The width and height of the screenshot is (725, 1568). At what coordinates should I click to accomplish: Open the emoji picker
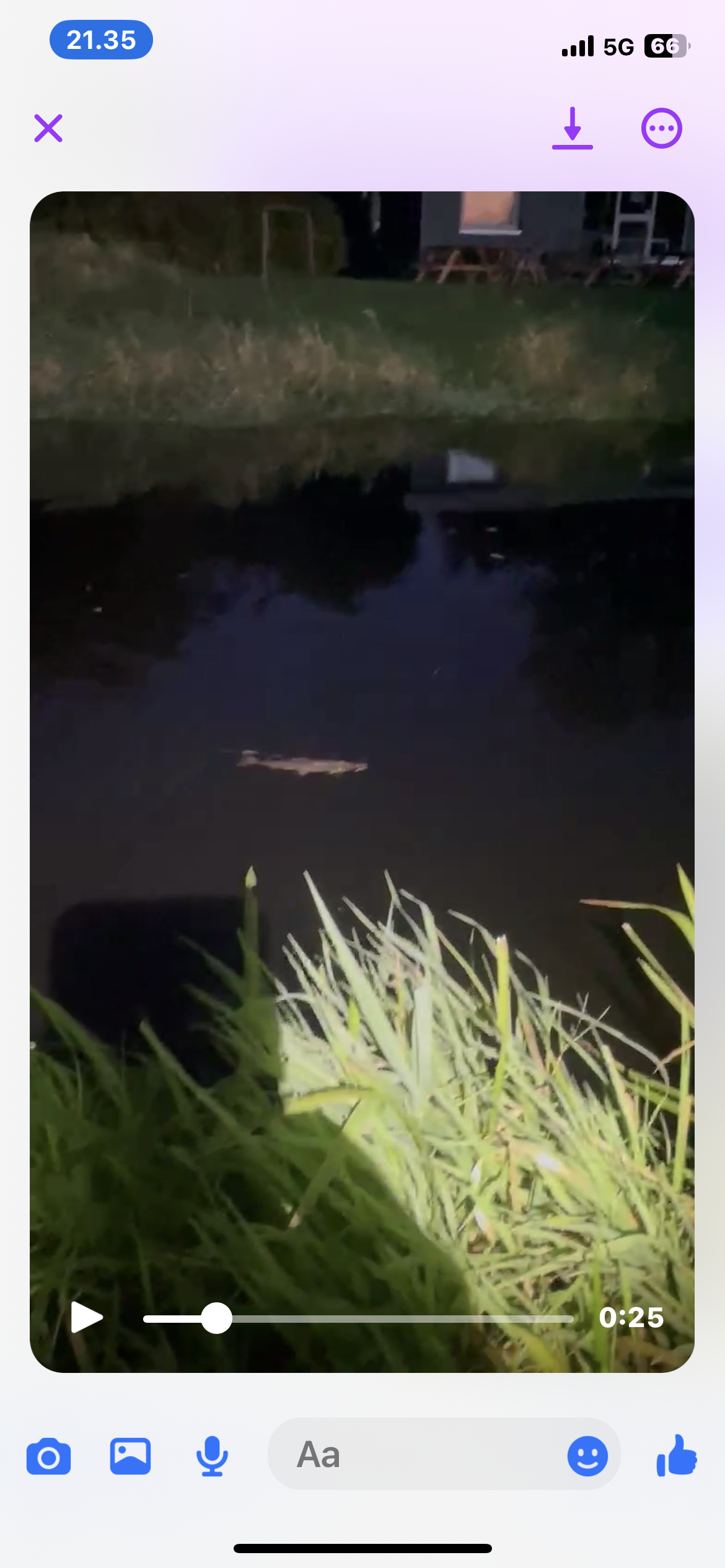(587, 1456)
